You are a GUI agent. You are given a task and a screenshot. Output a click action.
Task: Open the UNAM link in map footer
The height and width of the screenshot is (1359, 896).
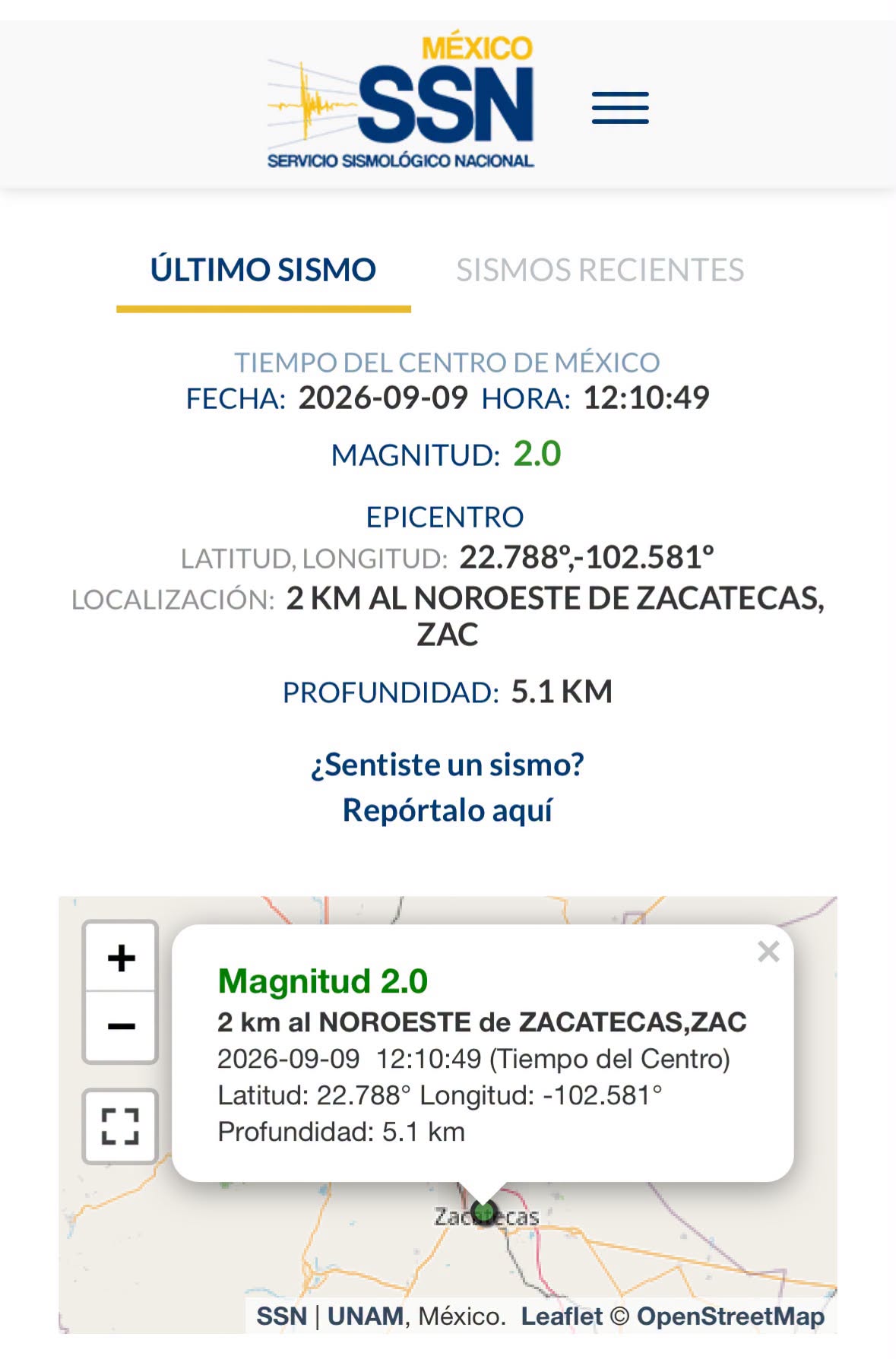365,1316
